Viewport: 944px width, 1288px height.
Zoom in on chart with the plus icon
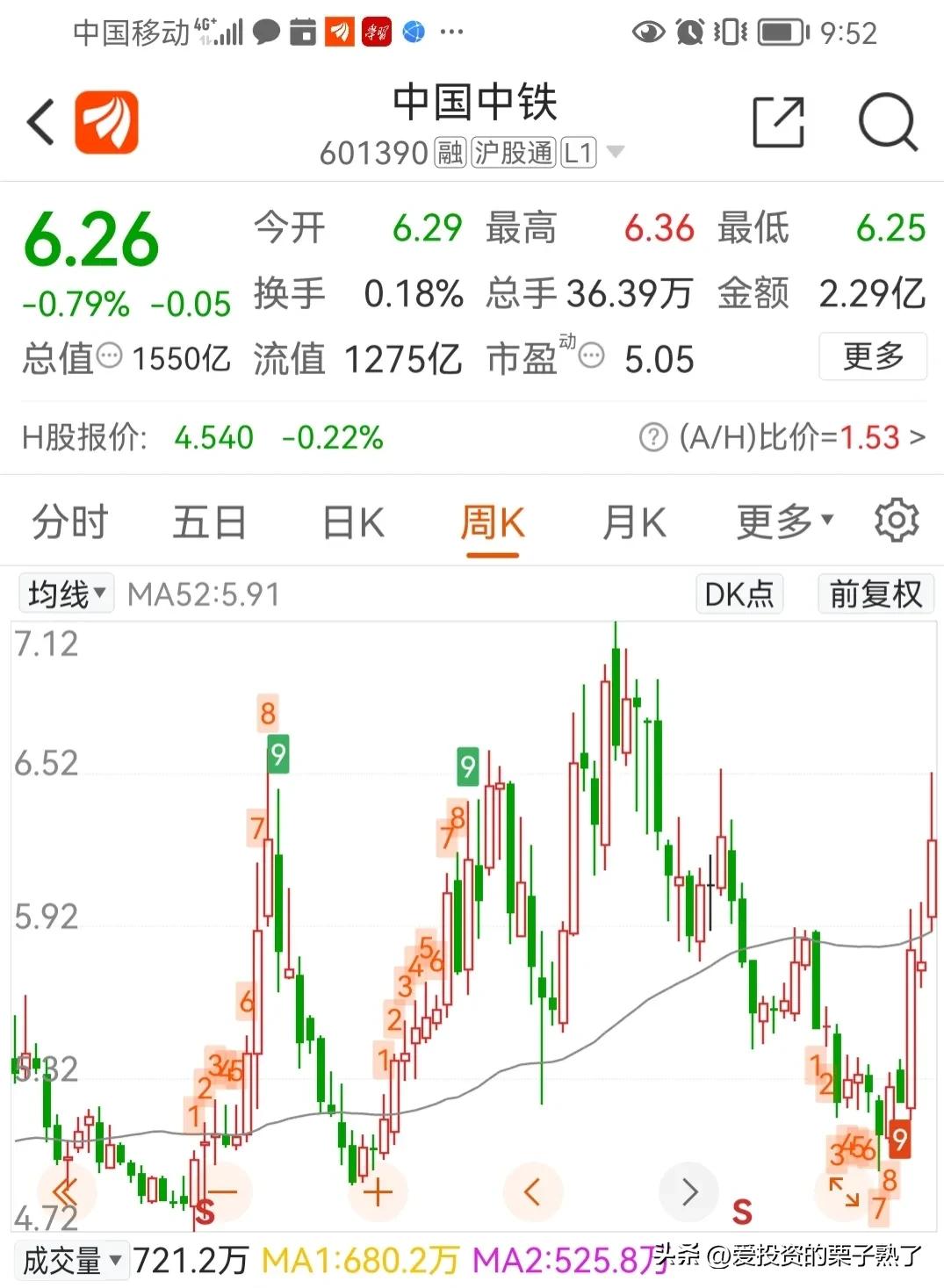point(376,1191)
